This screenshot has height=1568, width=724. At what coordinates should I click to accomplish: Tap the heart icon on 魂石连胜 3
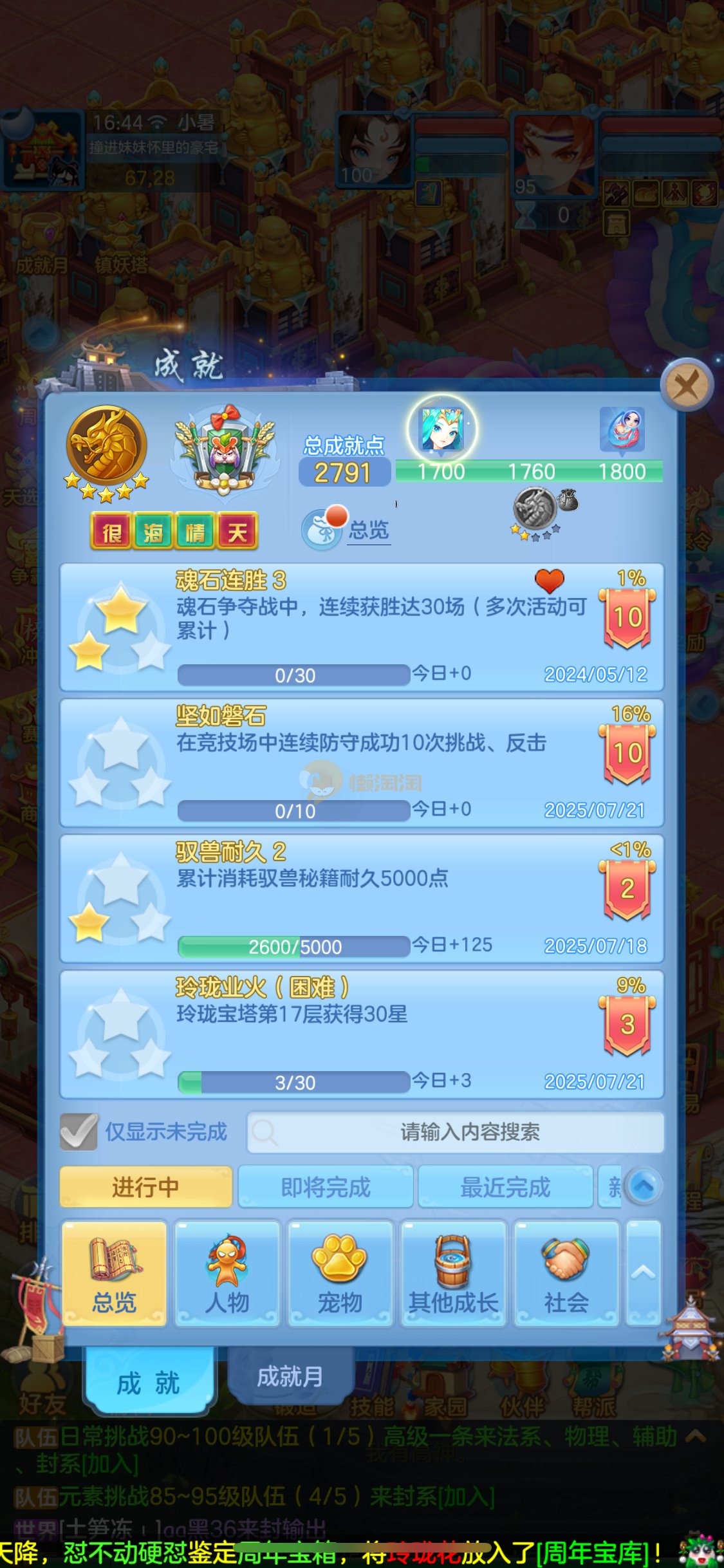tap(549, 581)
